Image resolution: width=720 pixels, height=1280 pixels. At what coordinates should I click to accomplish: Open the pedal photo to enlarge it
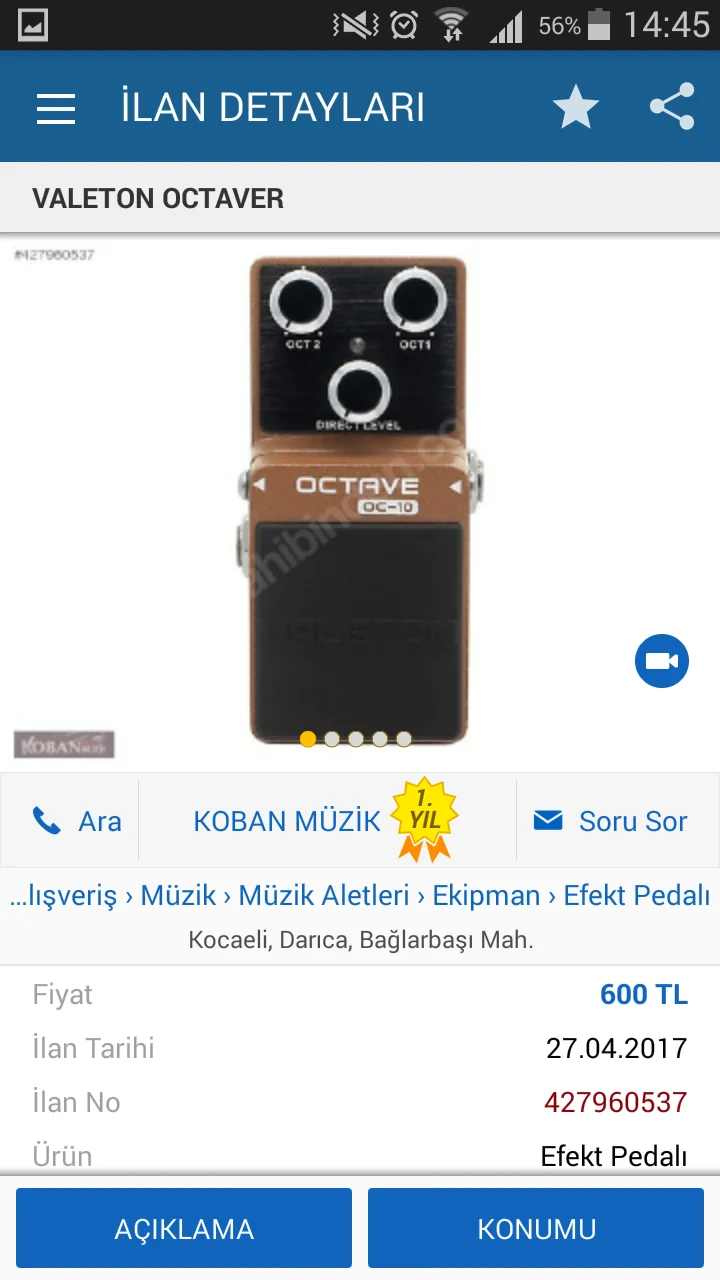point(360,500)
